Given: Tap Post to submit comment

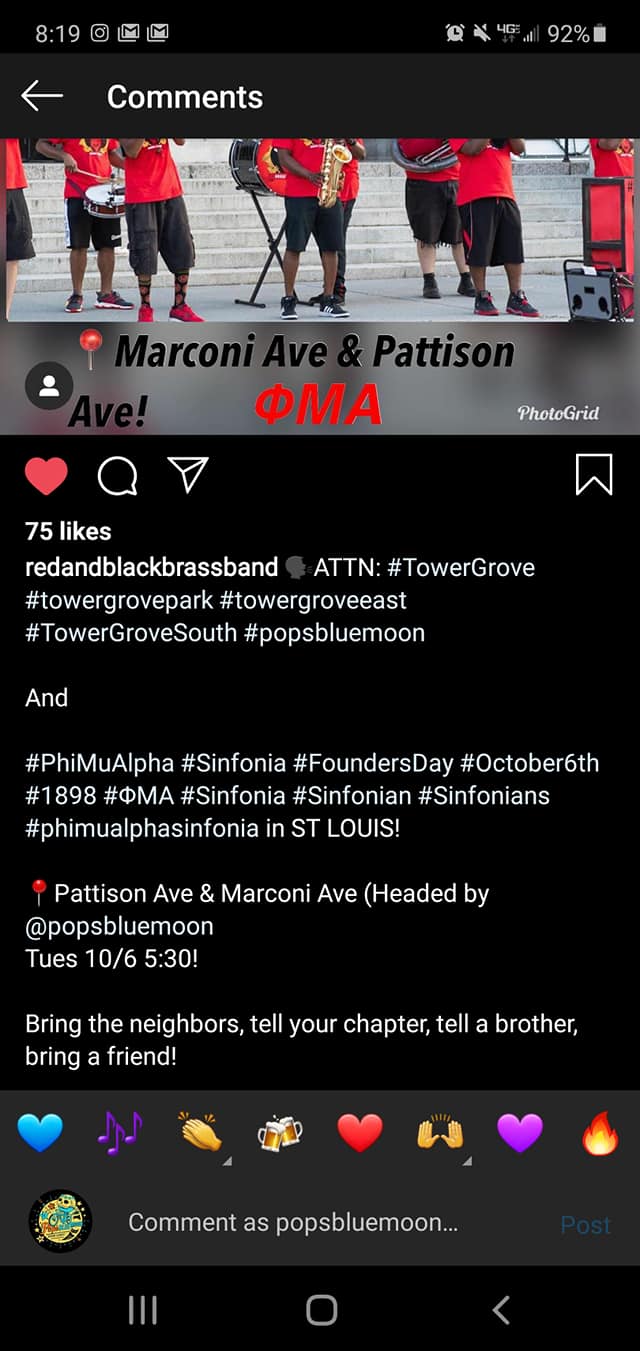Looking at the screenshot, I should click(585, 1224).
